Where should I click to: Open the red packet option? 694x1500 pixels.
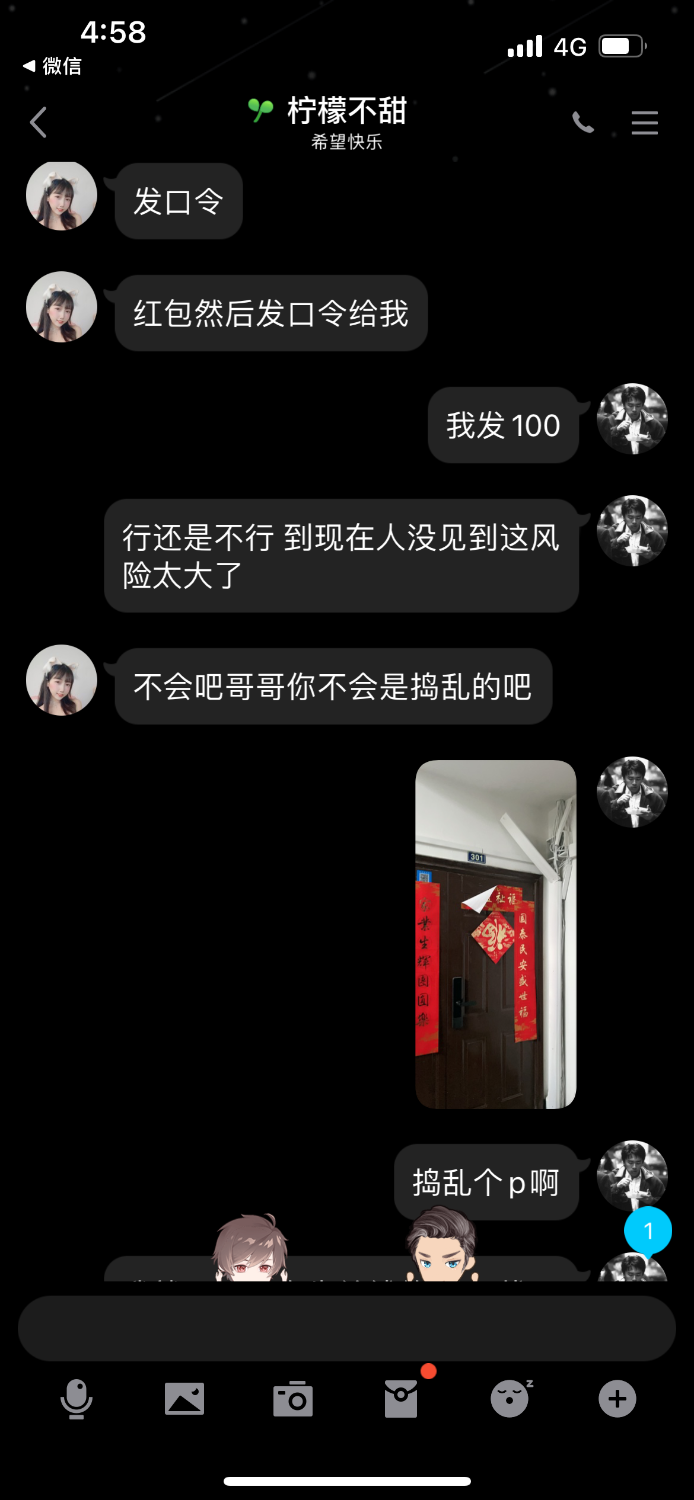[401, 1398]
